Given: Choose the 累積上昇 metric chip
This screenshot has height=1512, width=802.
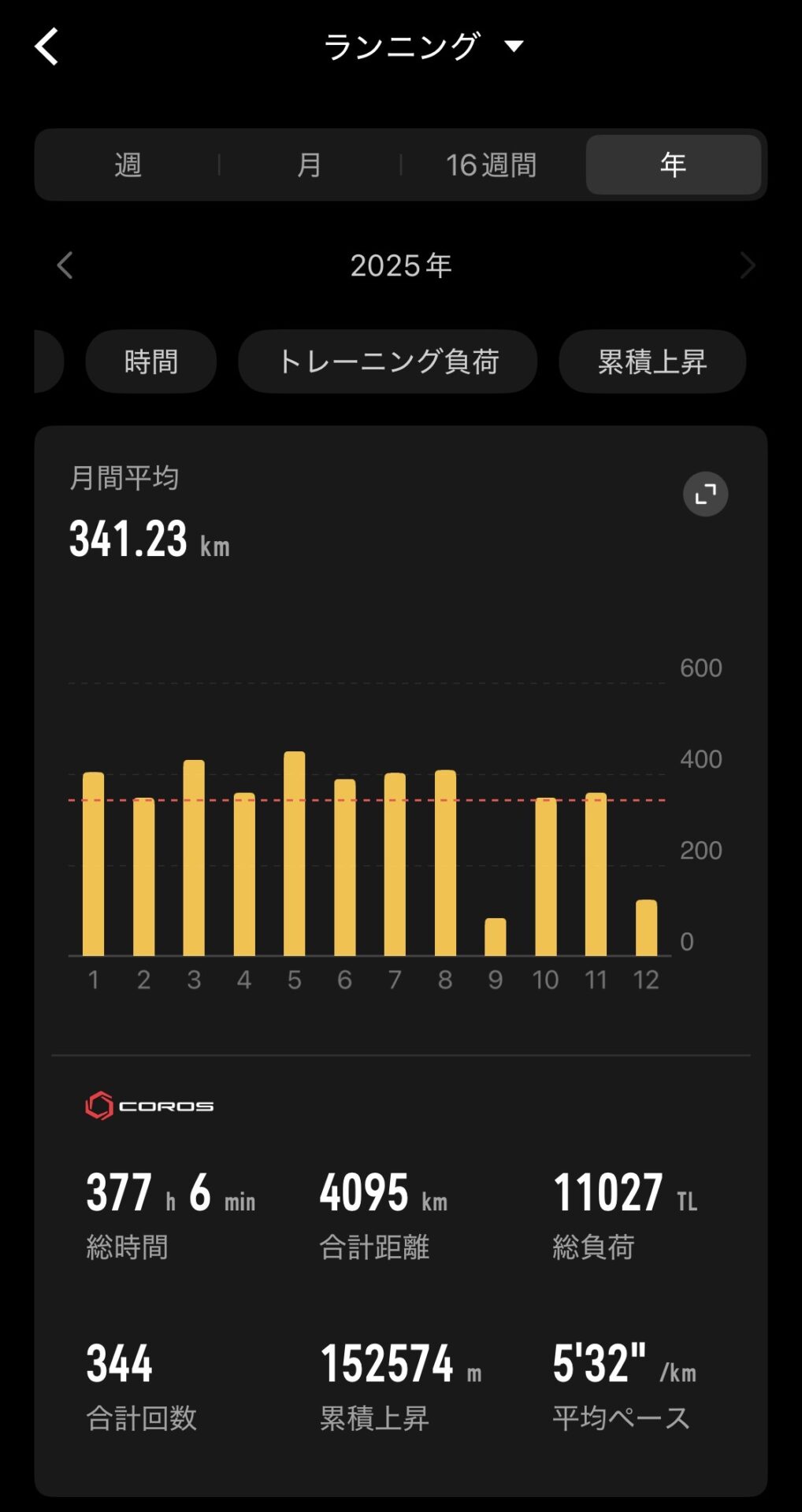Looking at the screenshot, I should 652,361.
